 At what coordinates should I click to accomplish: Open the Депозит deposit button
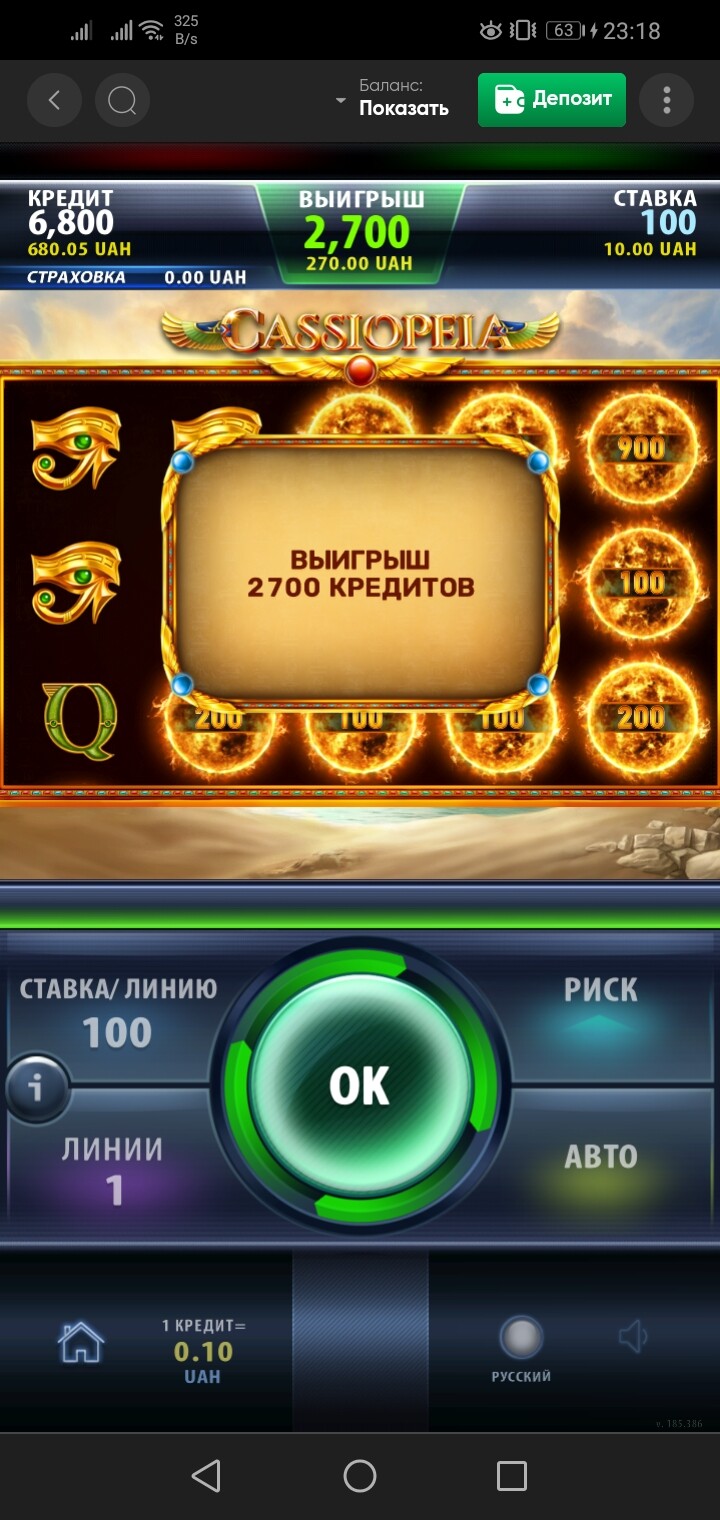(552, 99)
